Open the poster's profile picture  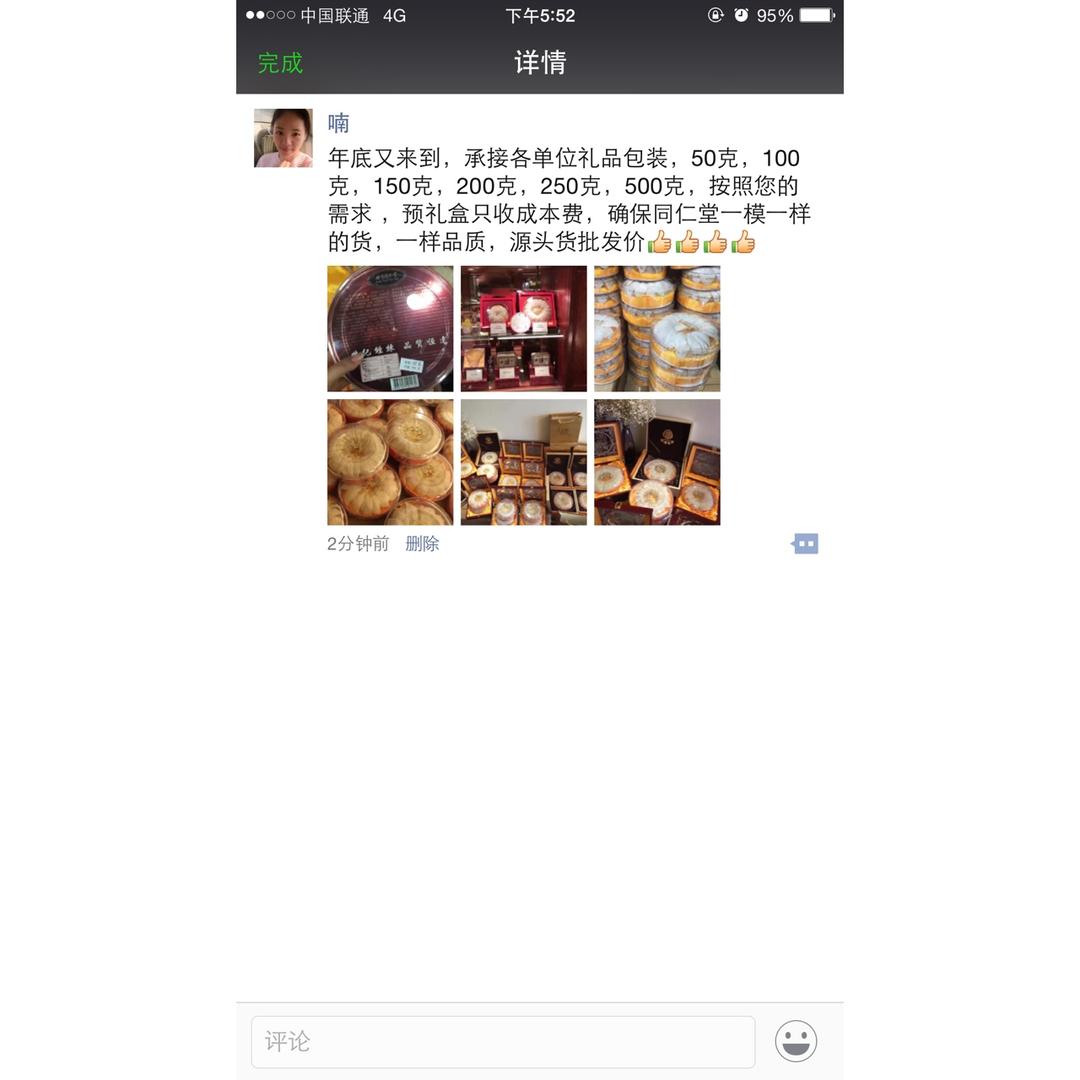[x=283, y=138]
